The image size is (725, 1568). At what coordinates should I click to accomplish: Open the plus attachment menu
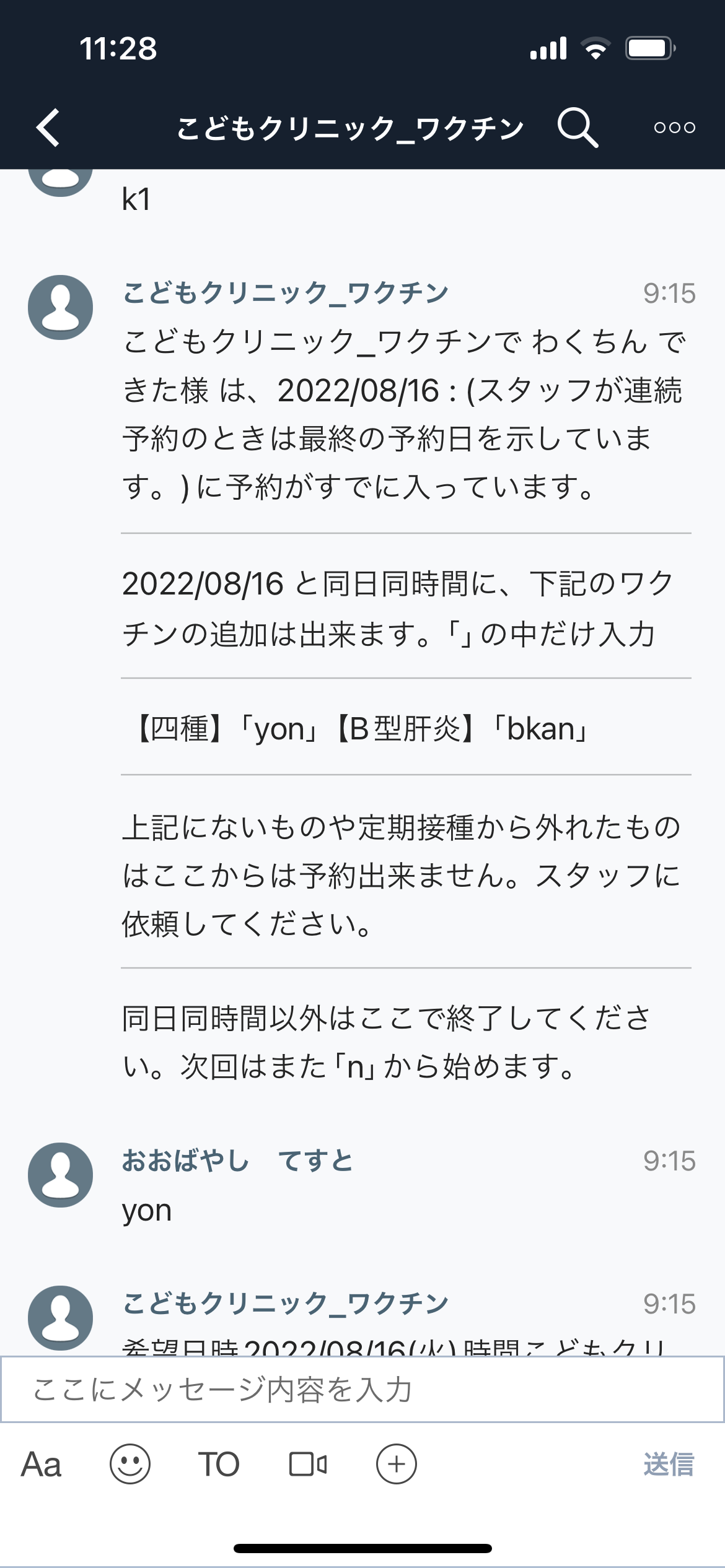pyautogui.click(x=397, y=1465)
